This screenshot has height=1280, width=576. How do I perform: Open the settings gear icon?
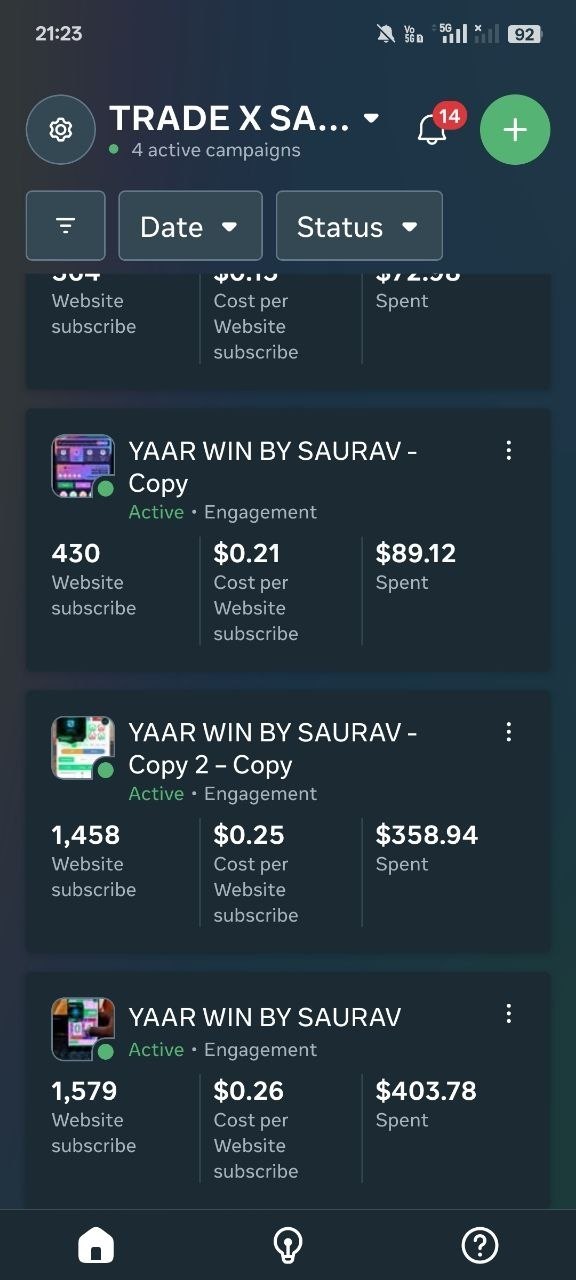tap(60, 130)
